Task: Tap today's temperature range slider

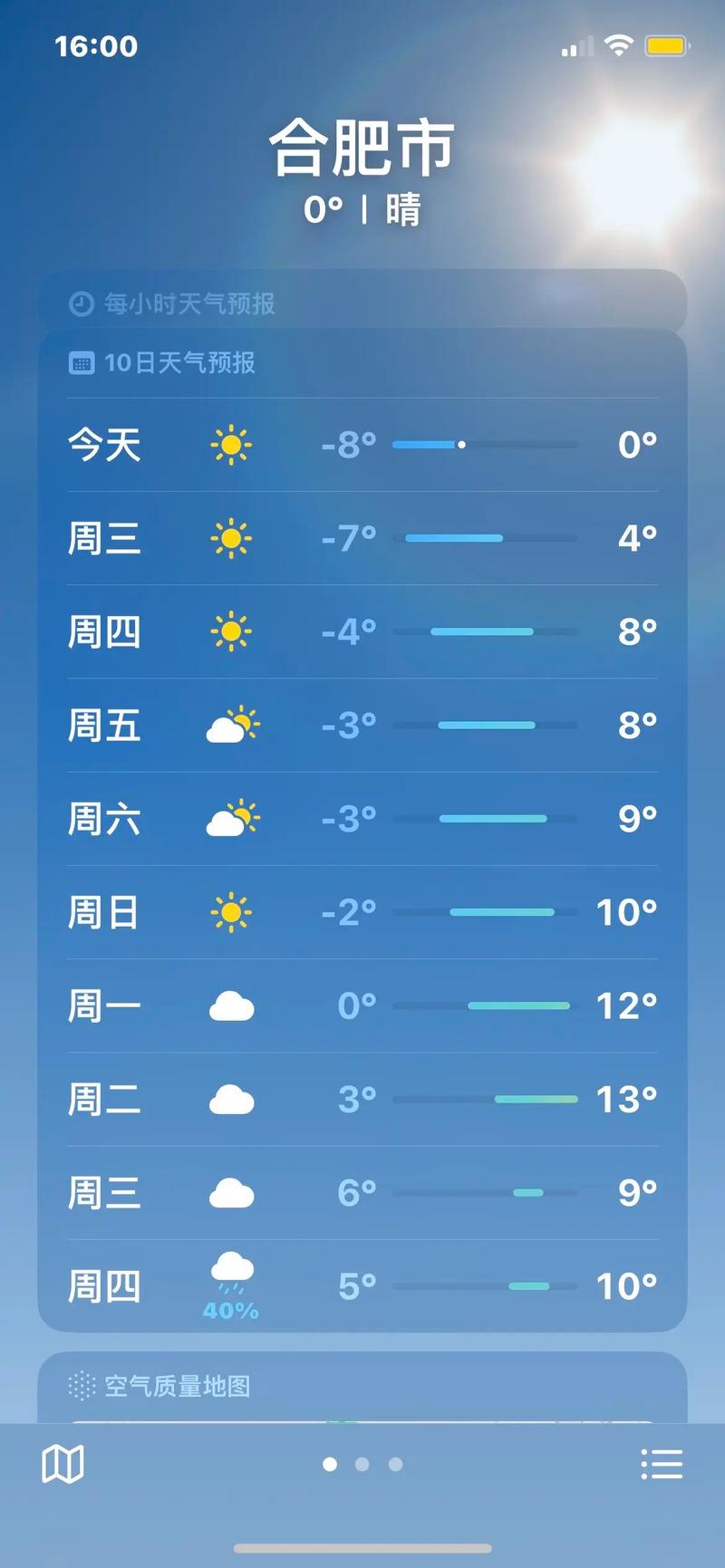Action: (x=485, y=445)
